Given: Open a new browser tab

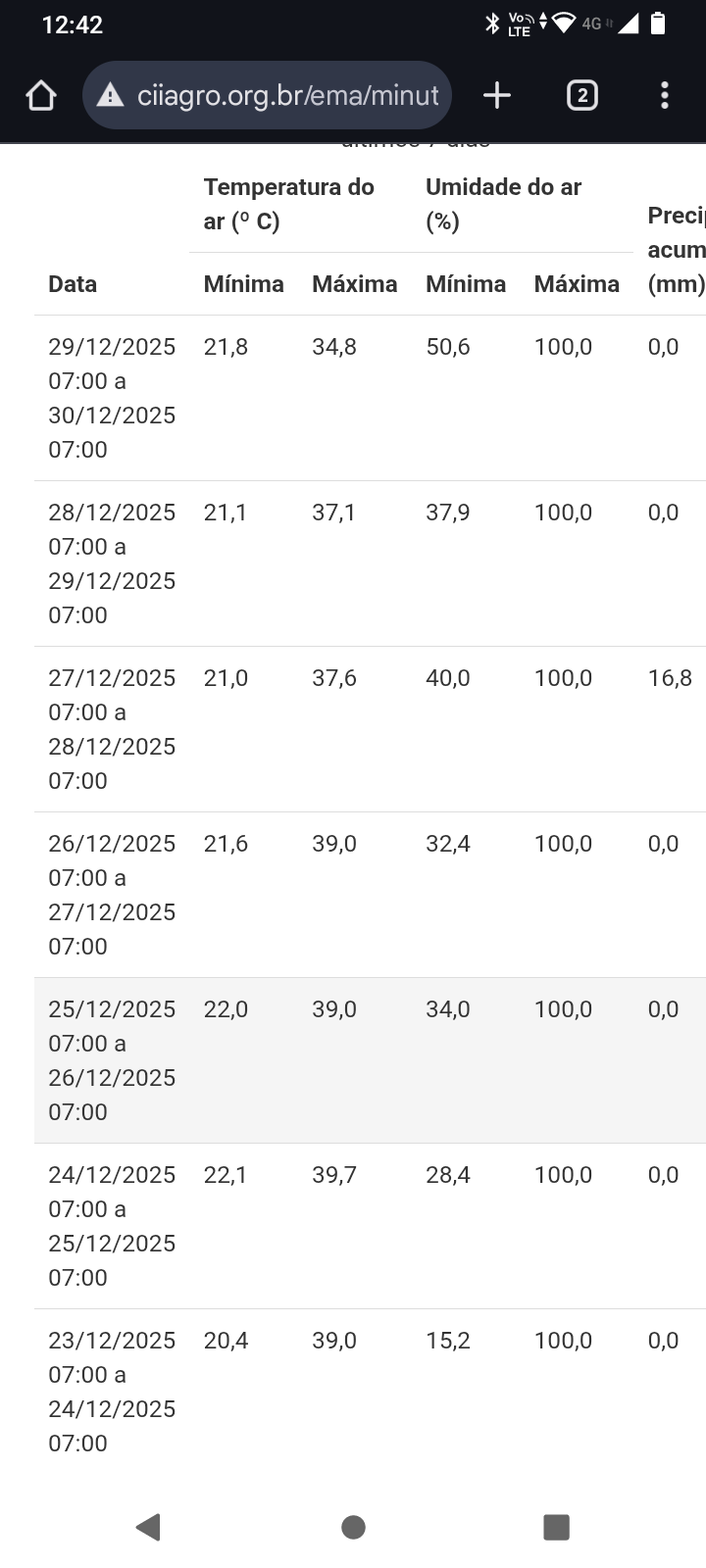Looking at the screenshot, I should pos(497,95).
